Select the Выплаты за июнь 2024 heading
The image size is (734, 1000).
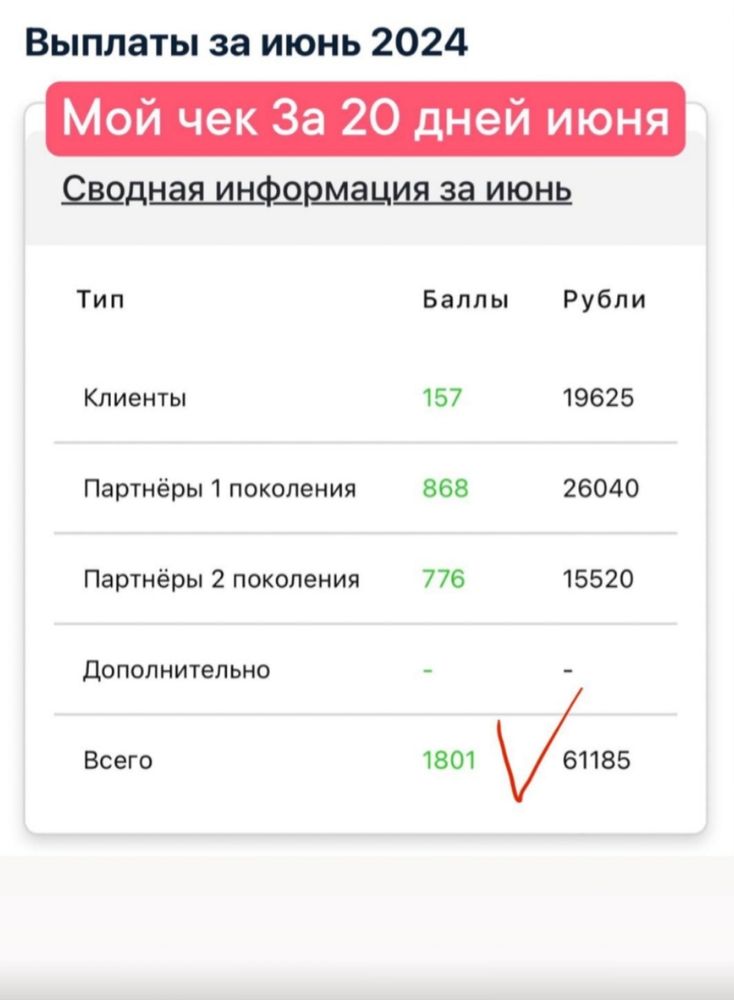(244, 42)
